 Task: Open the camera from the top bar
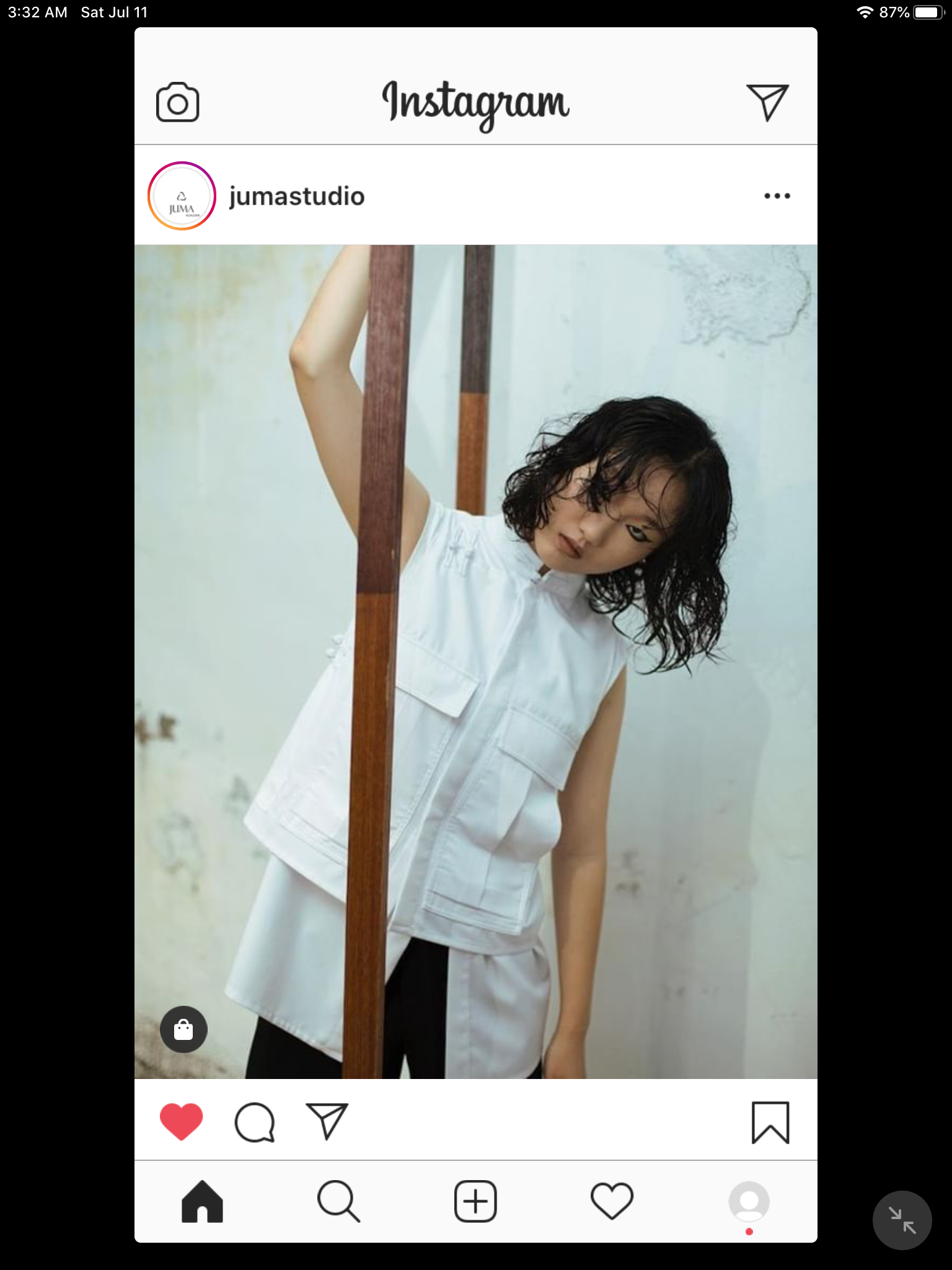coord(177,102)
